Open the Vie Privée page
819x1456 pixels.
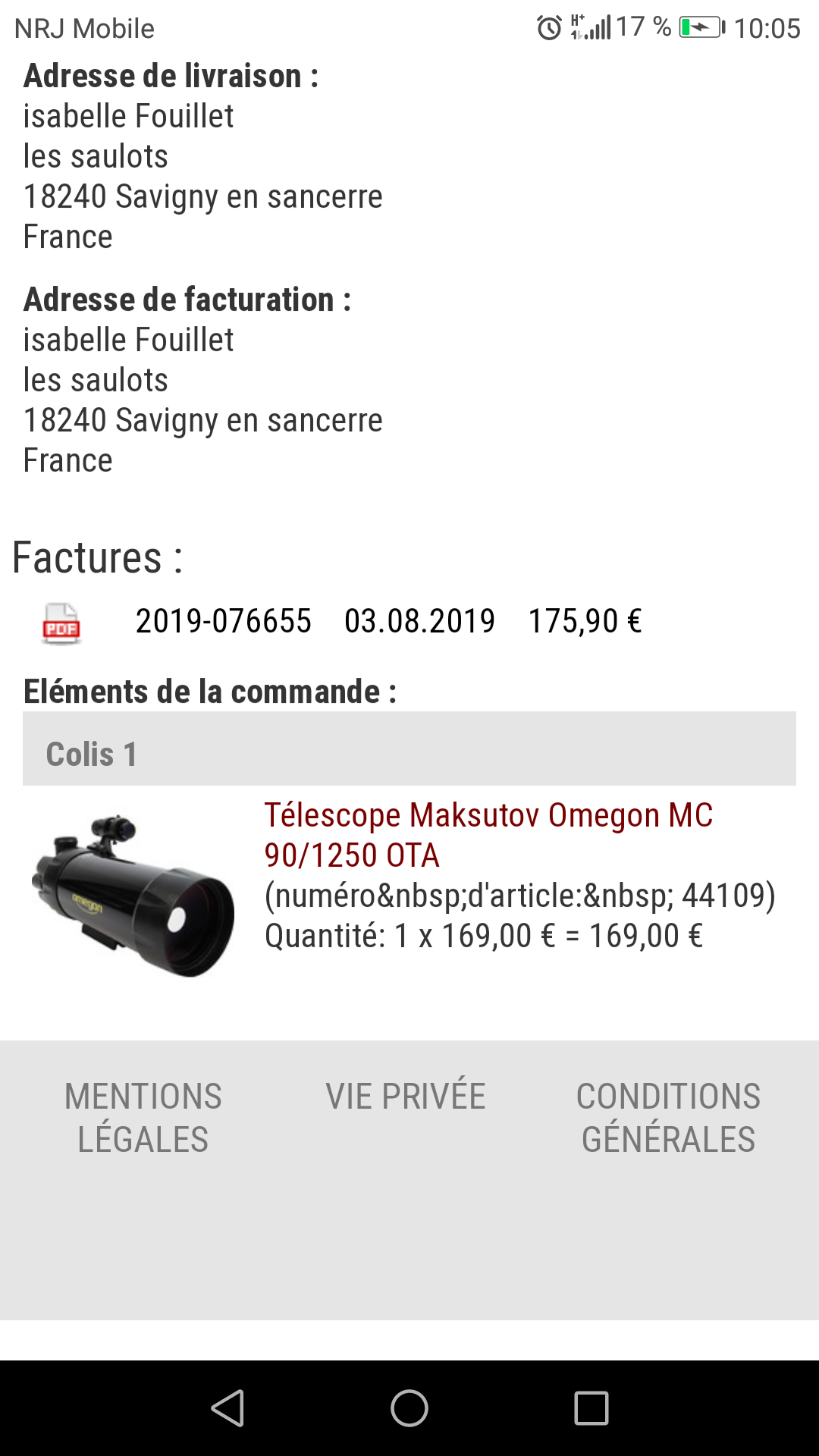406,1097
